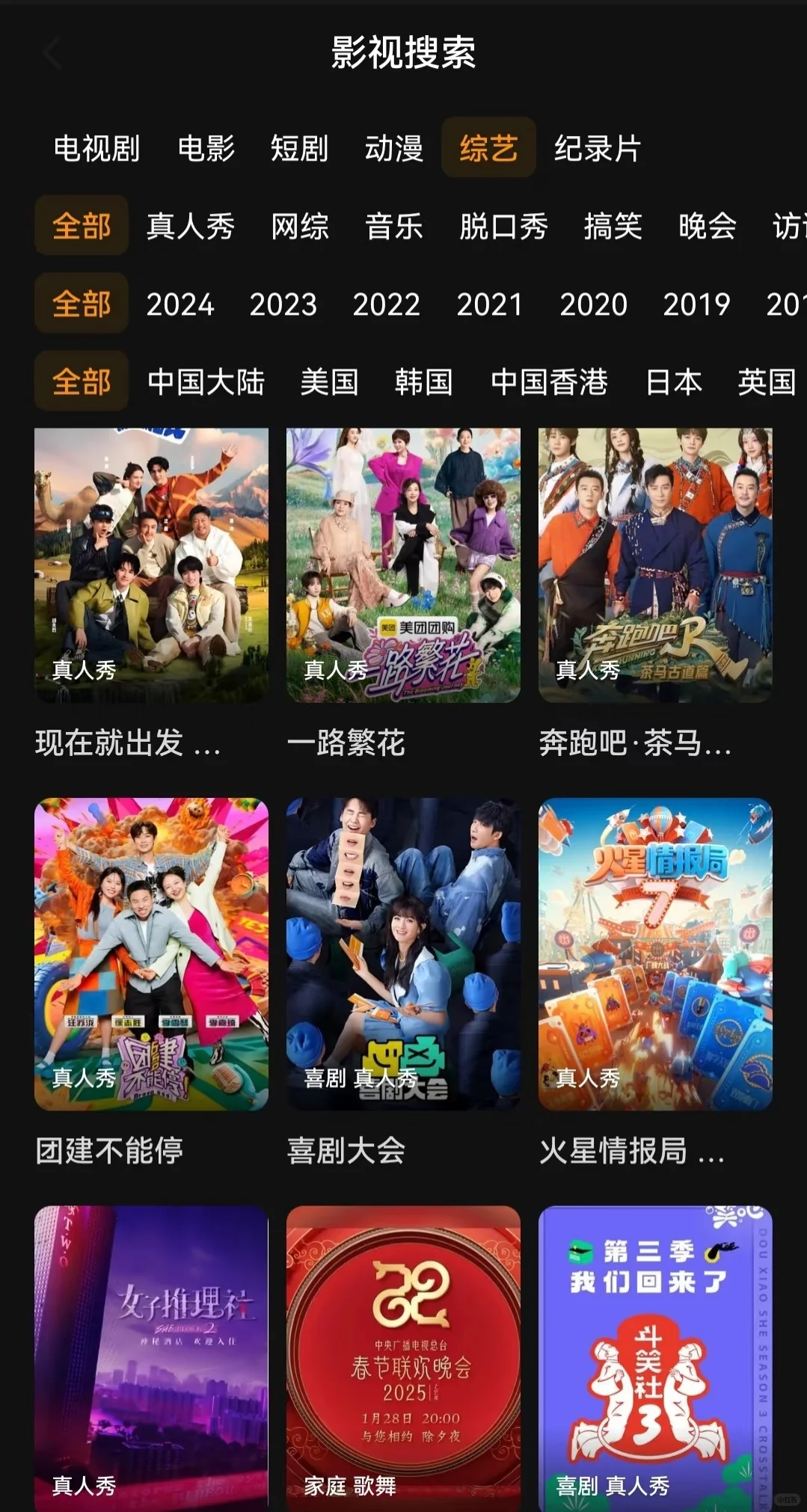Choose the 晚会 genre filter
The width and height of the screenshot is (807, 1512).
(x=707, y=226)
